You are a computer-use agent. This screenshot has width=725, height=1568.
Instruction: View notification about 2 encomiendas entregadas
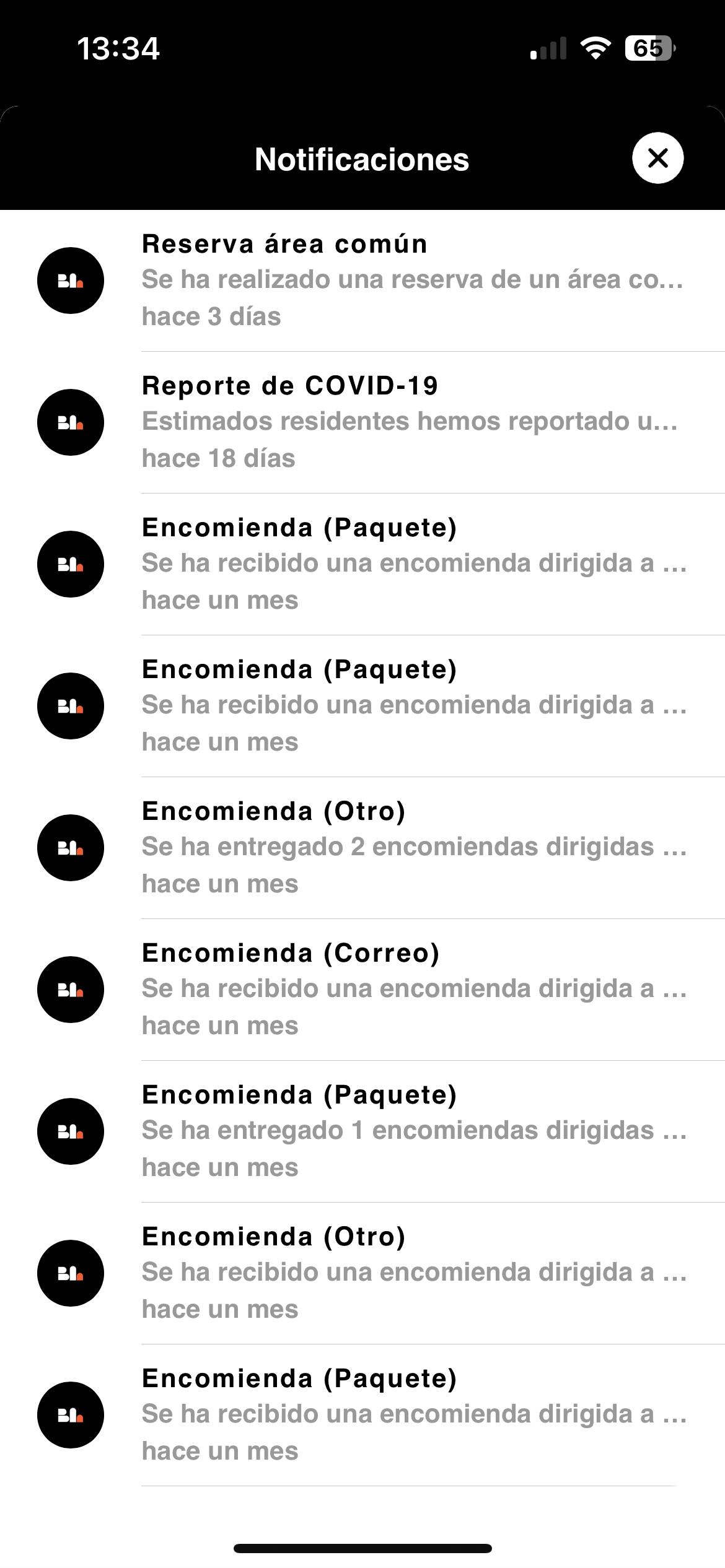[362, 848]
